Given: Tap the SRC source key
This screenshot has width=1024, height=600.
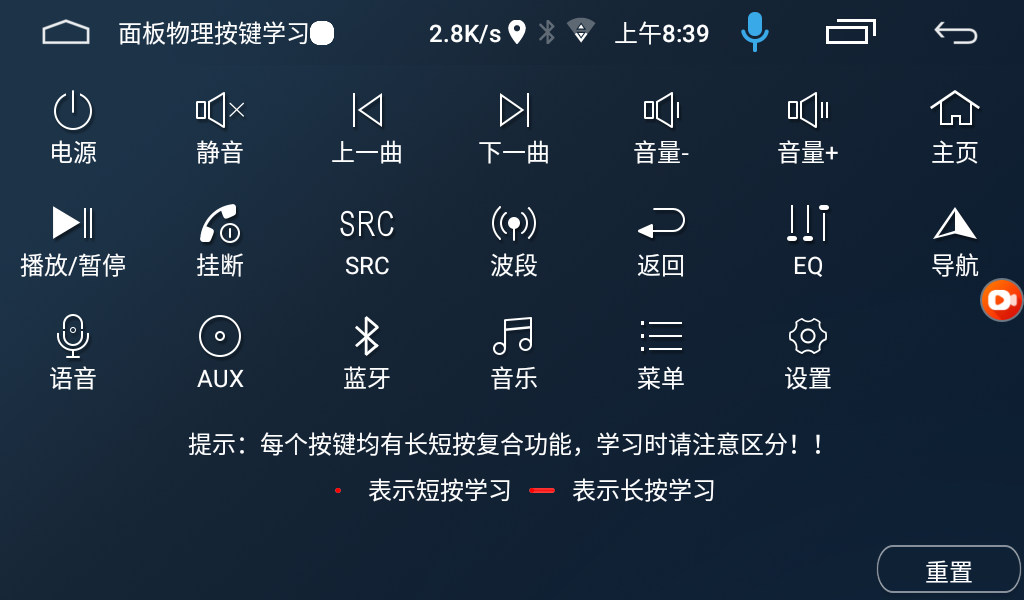Looking at the screenshot, I should 367,240.
